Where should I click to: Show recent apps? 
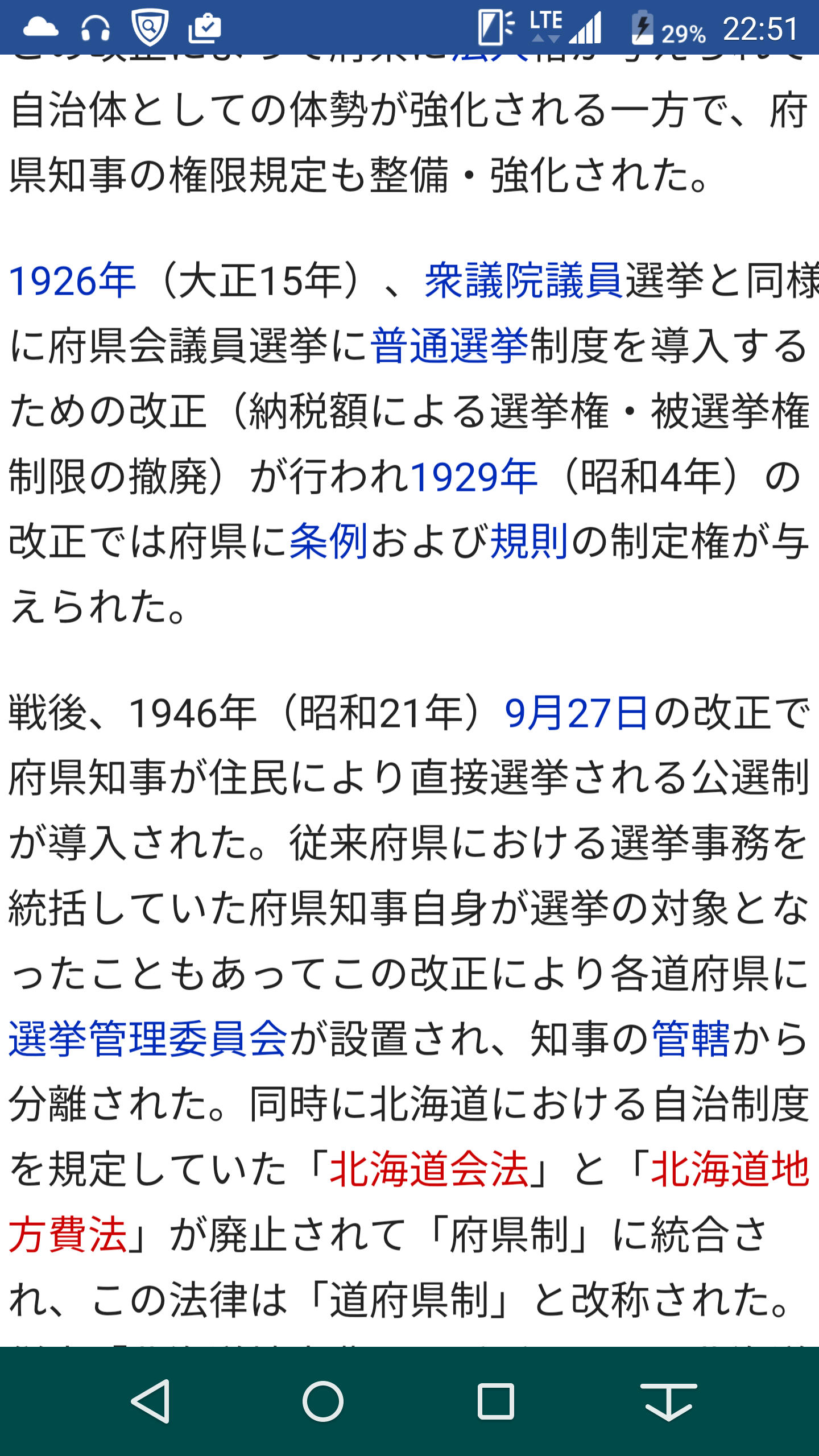point(496,1401)
